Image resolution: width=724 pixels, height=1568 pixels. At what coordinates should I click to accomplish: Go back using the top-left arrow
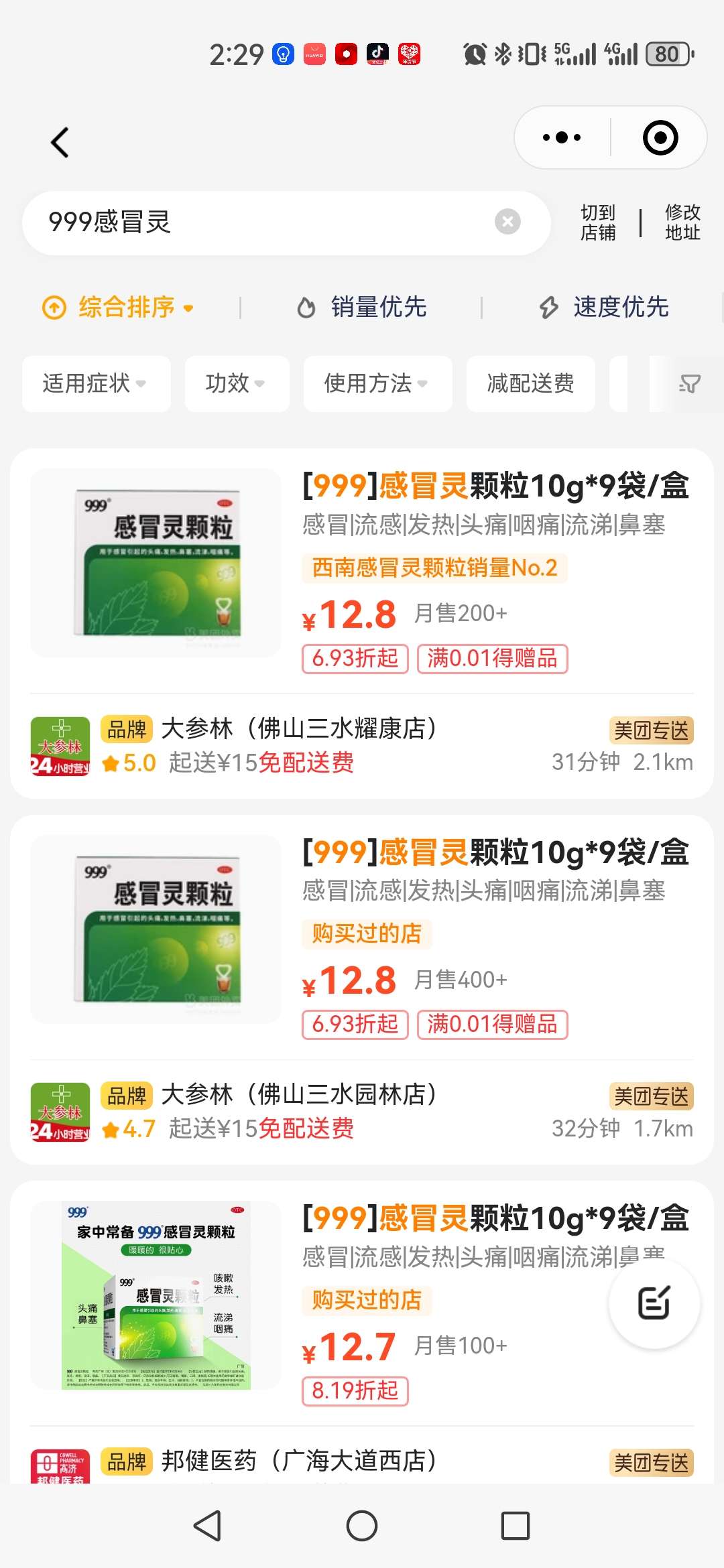pos(60,142)
